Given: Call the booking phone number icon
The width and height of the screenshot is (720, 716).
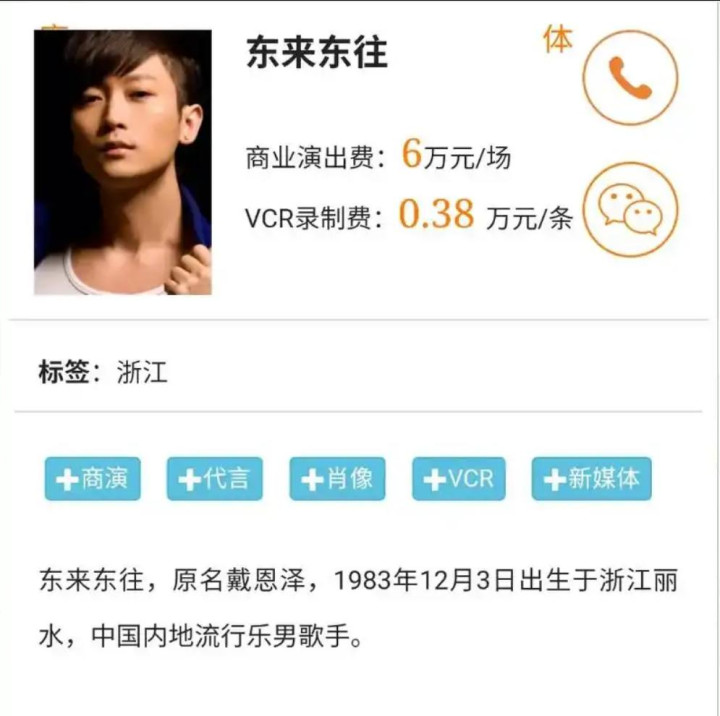Looking at the screenshot, I should [630, 78].
